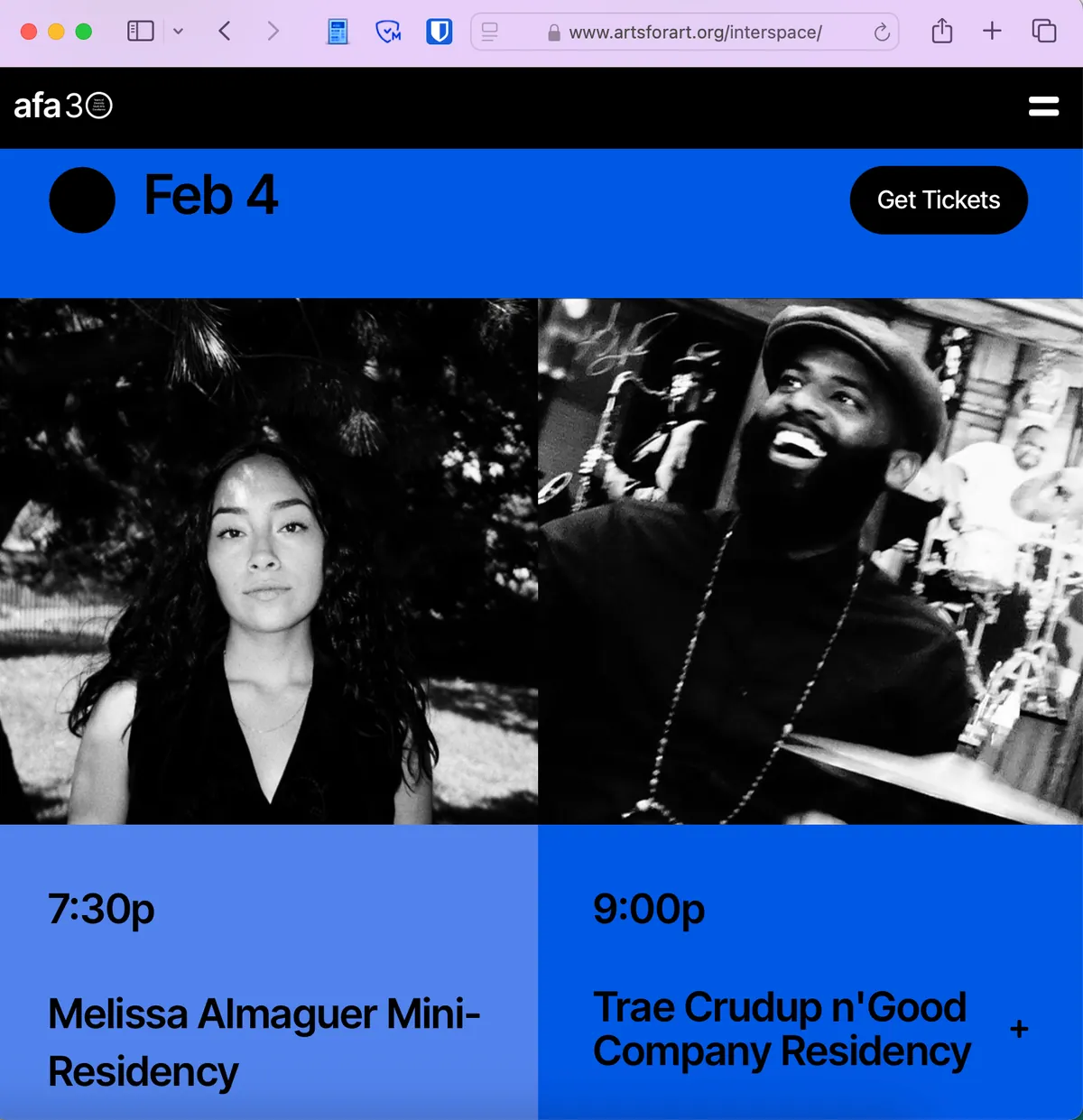Open the reader view icon
This screenshot has height=1120, width=1083.
click(x=490, y=32)
